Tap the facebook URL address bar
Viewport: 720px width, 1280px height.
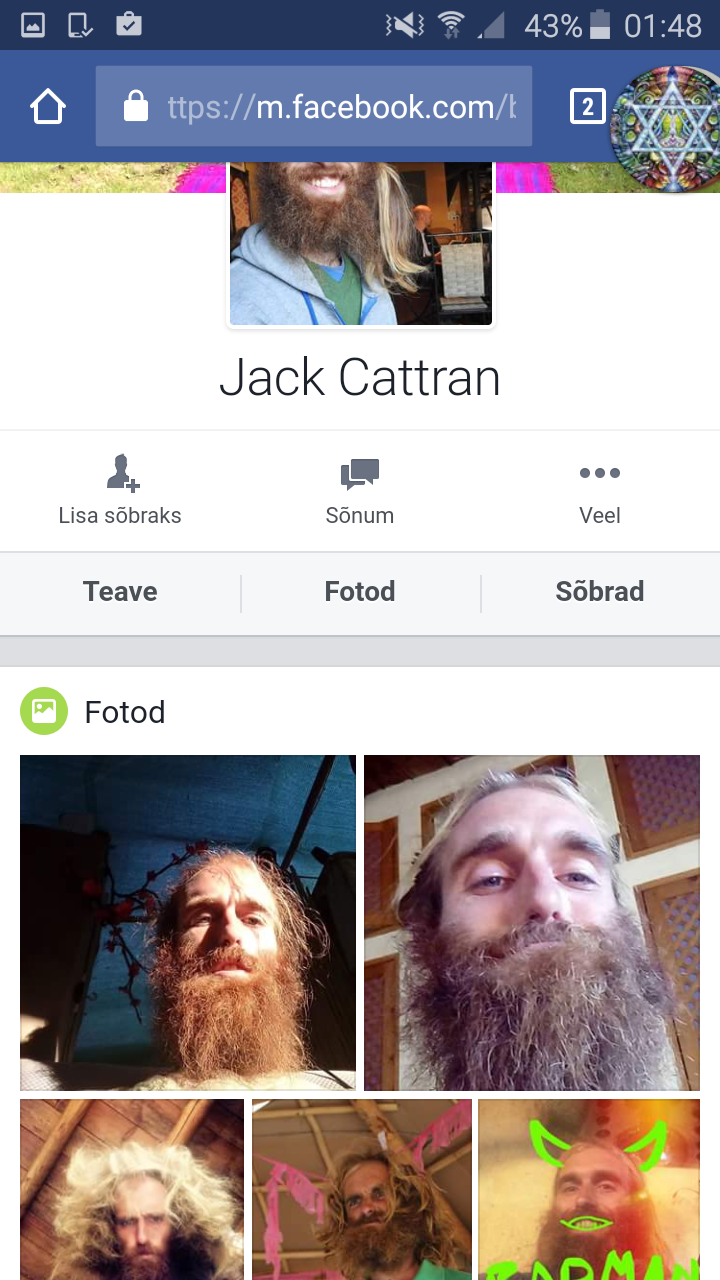[x=314, y=107]
